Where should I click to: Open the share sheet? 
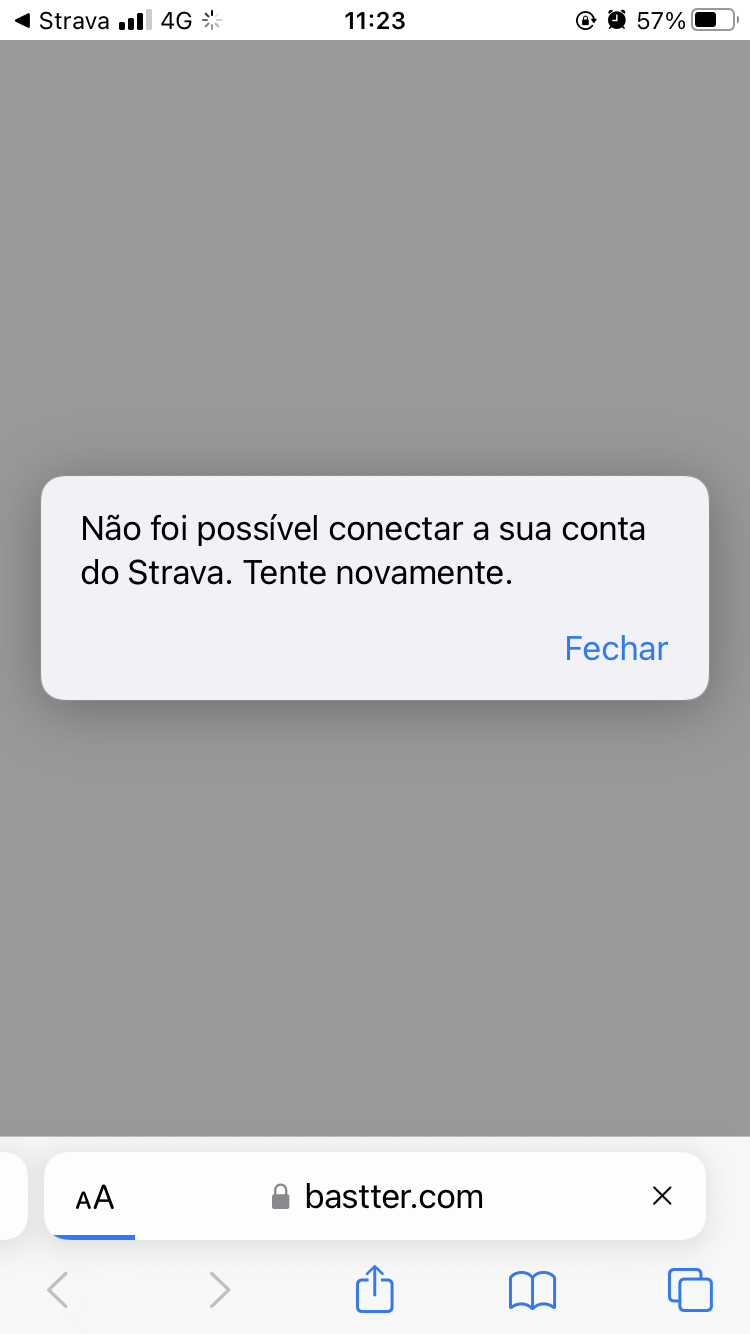[x=375, y=1289]
